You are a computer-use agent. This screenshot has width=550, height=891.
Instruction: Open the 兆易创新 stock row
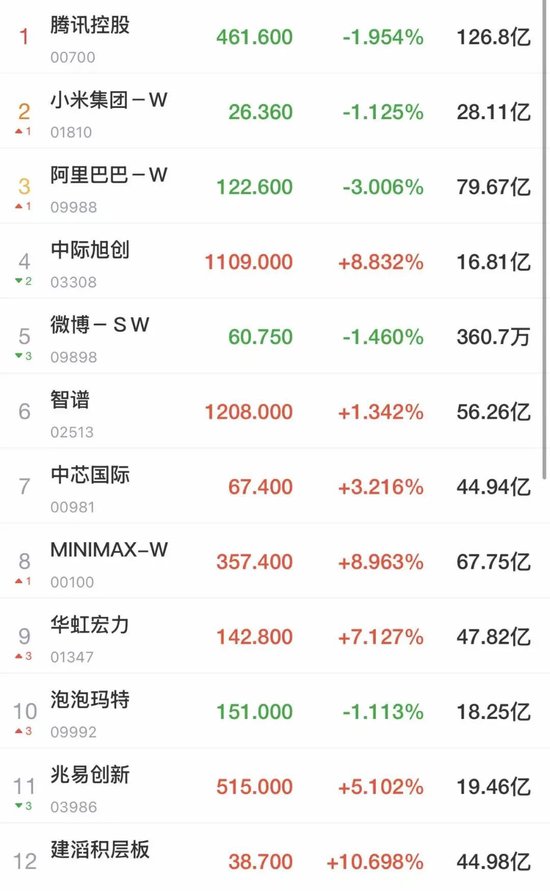272,786
